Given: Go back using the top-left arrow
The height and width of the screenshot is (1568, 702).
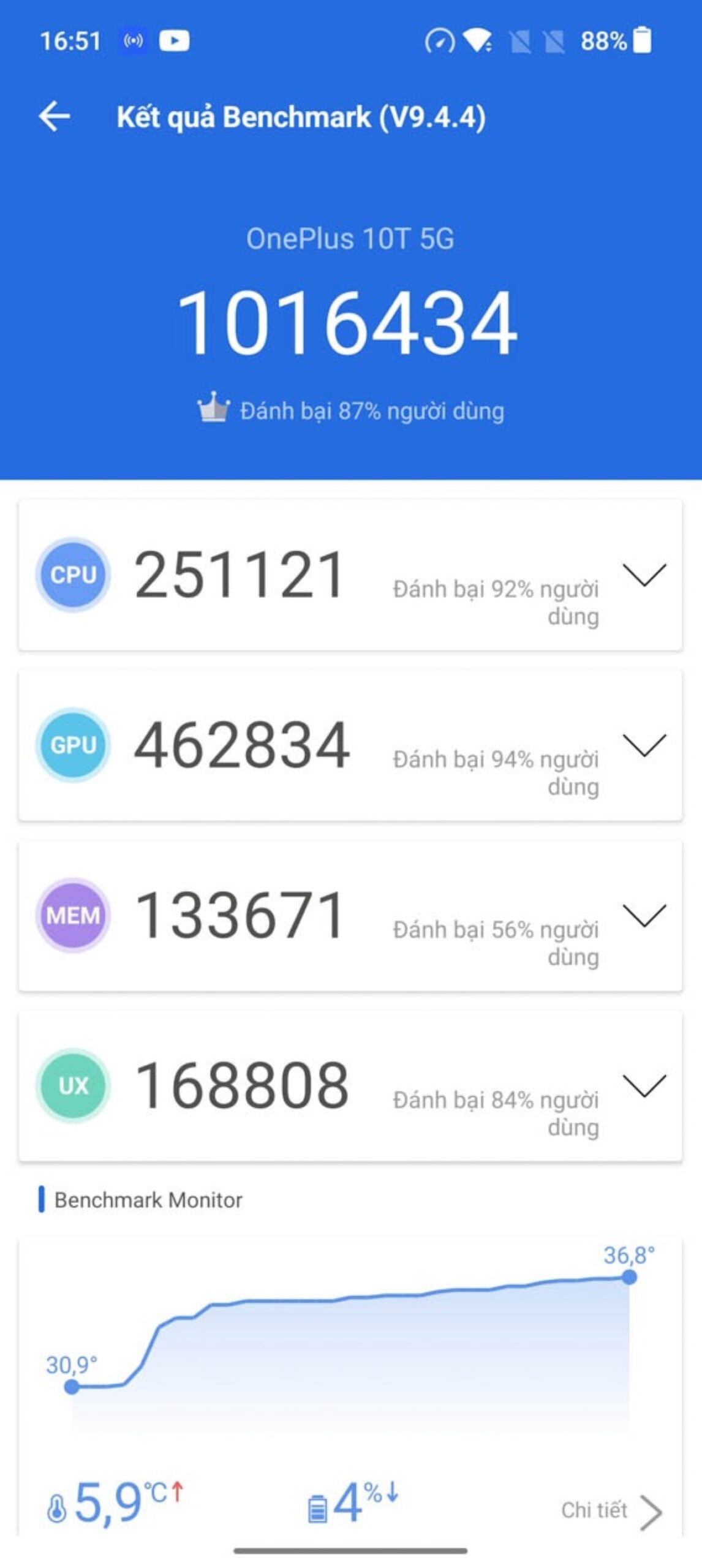Looking at the screenshot, I should pyautogui.click(x=55, y=116).
